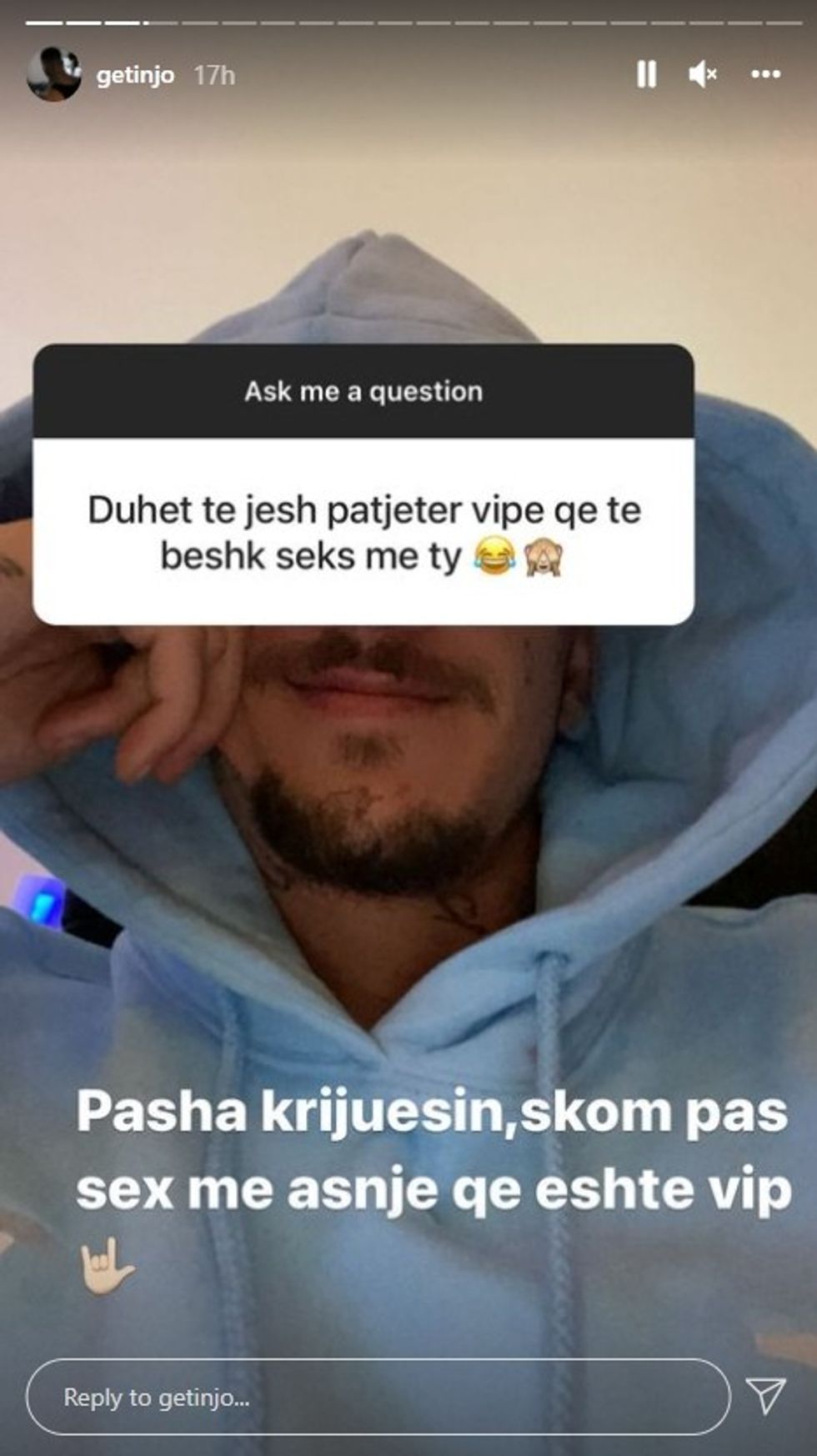Tap the getinjo username
817x1456 pixels.
(135, 75)
